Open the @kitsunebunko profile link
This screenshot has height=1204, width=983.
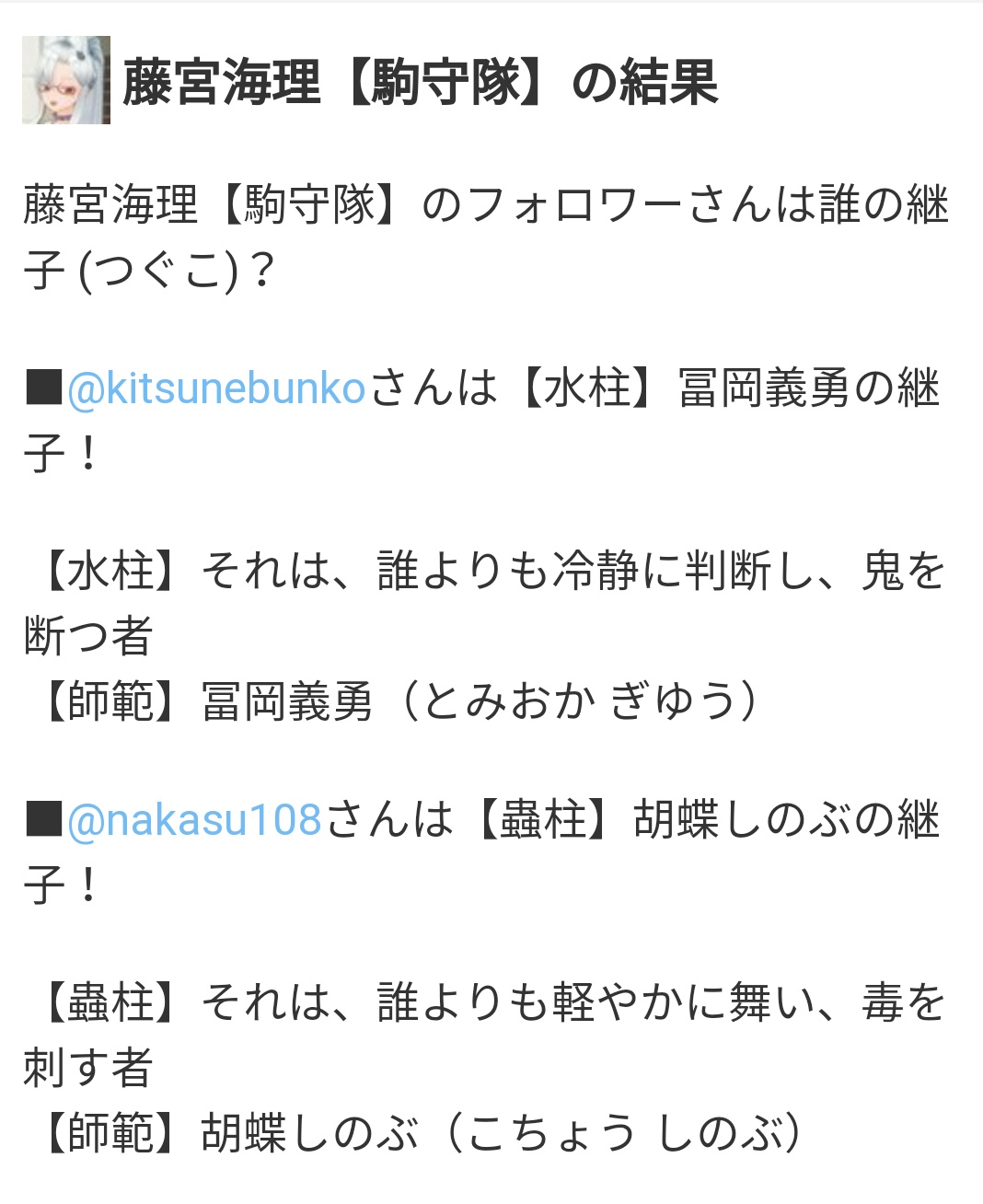point(216,388)
